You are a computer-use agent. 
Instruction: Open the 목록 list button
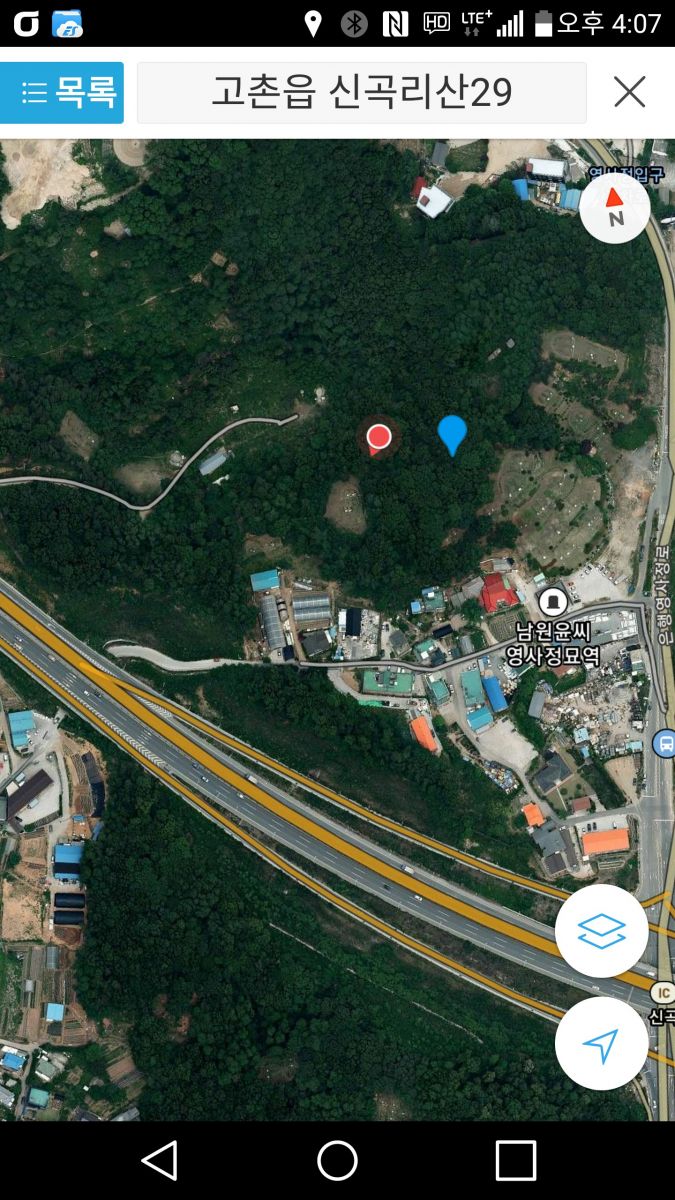coord(62,93)
